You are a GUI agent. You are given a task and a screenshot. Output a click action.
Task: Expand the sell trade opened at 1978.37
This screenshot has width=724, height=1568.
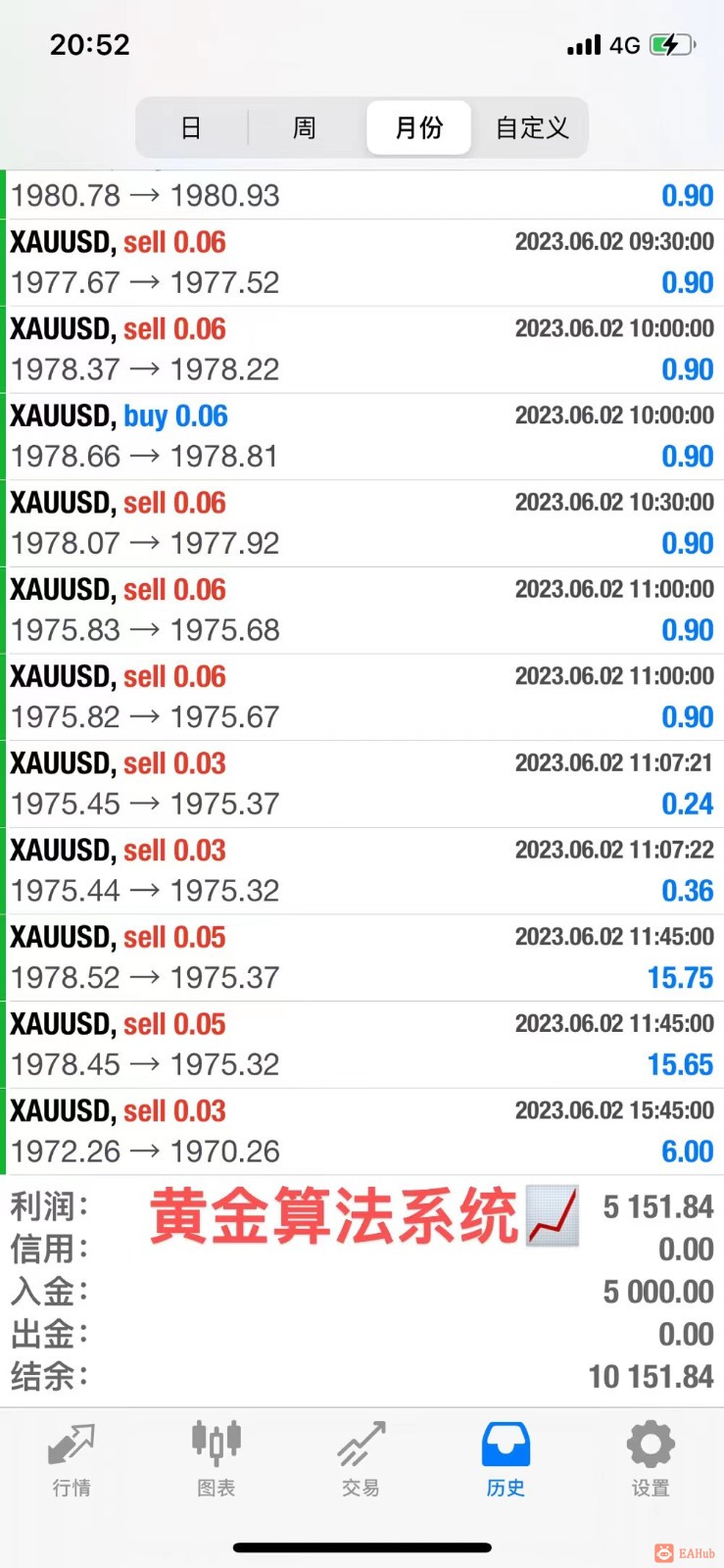point(362,350)
